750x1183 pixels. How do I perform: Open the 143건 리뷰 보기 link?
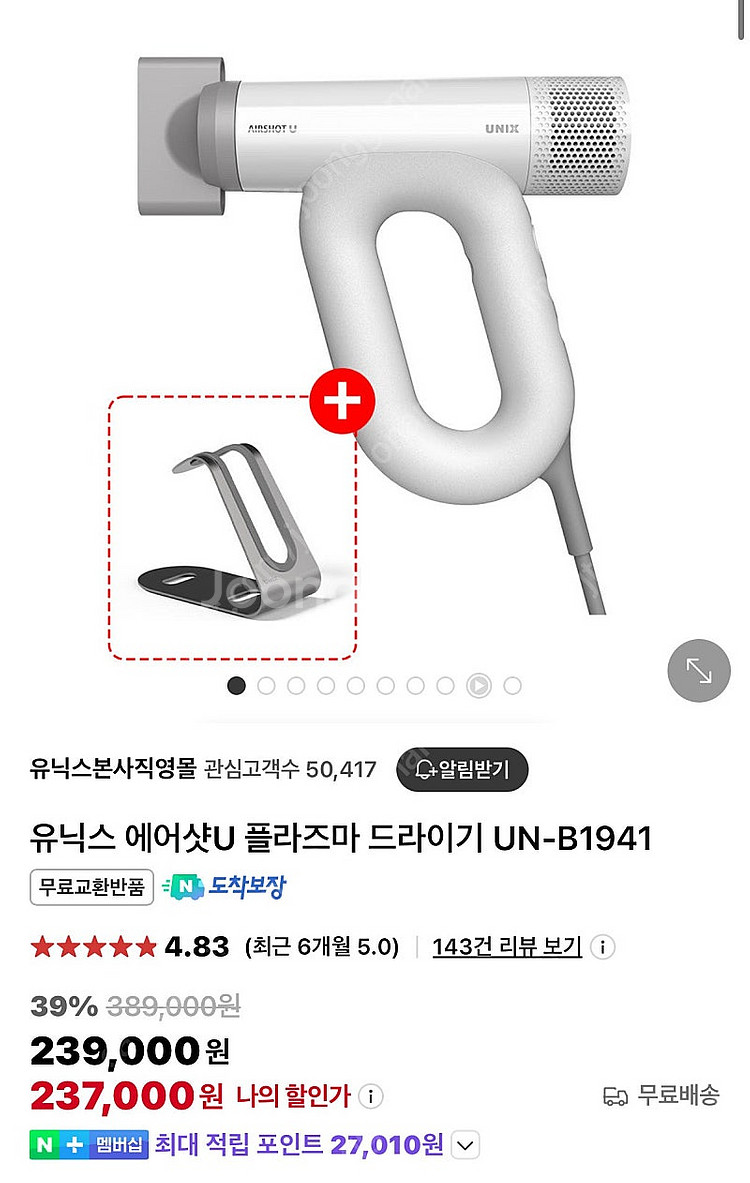coord(507,946)
